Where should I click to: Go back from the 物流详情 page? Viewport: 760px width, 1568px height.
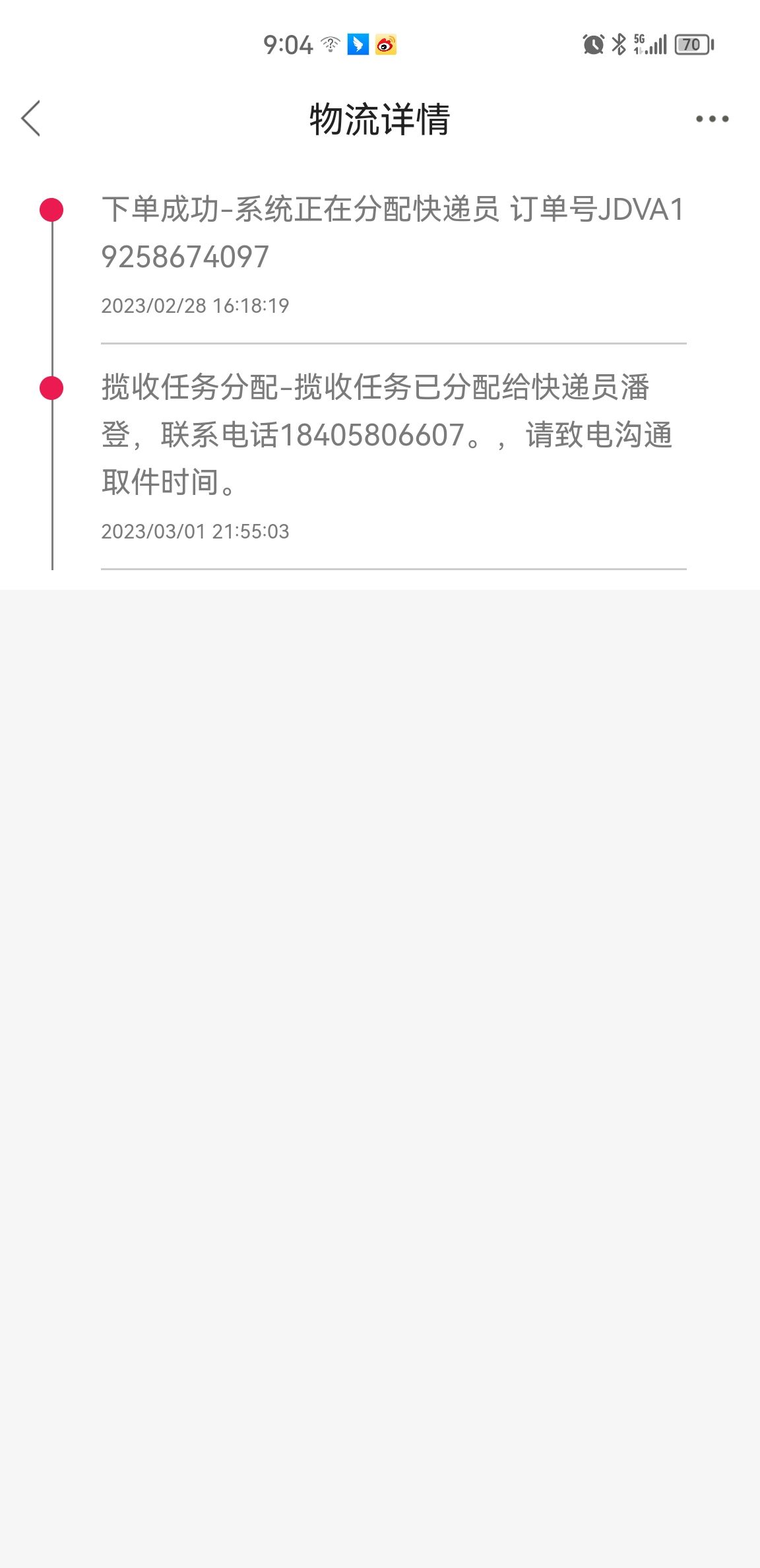pos(31,119)
